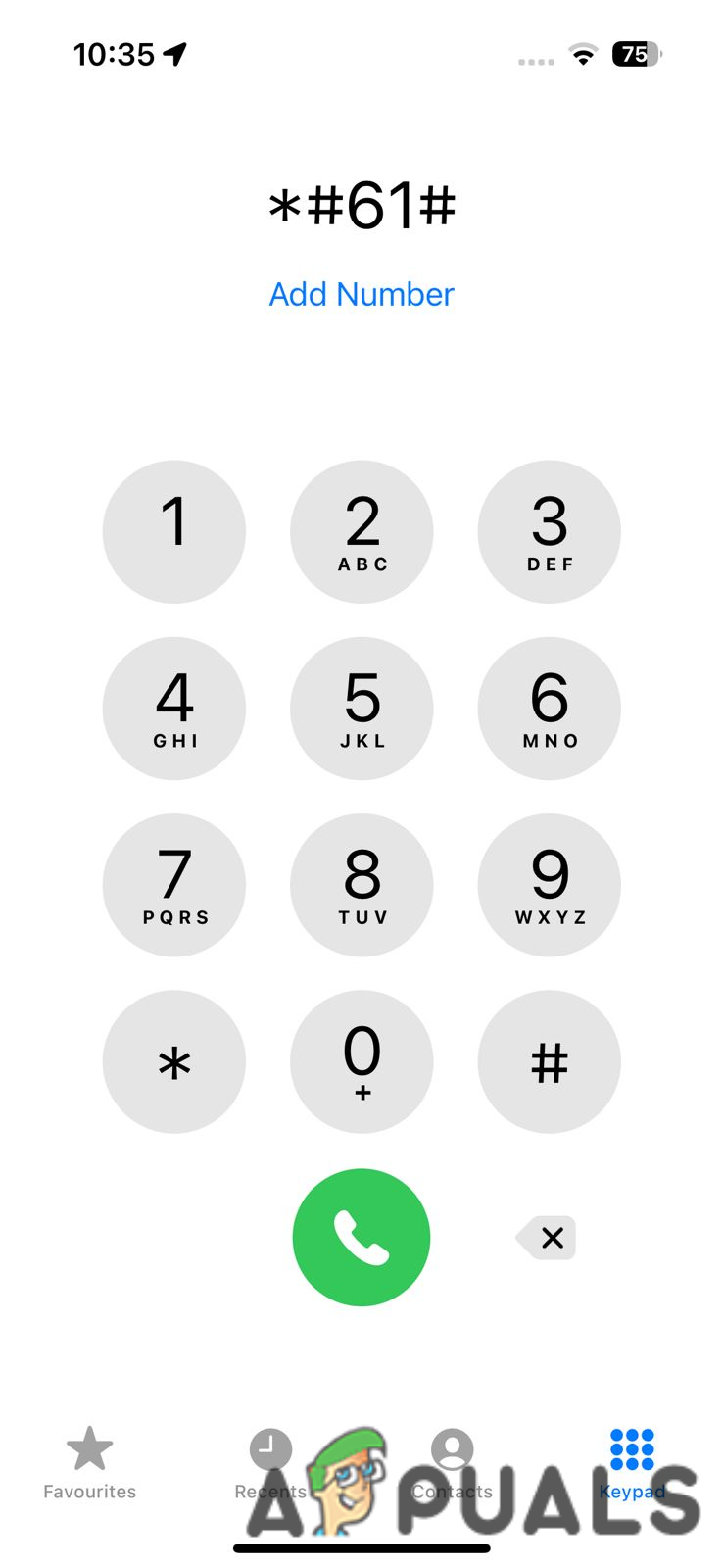The image size is (723, 1568).
Task: Delete the last entered character
Action: click(x=549, y=1238)
